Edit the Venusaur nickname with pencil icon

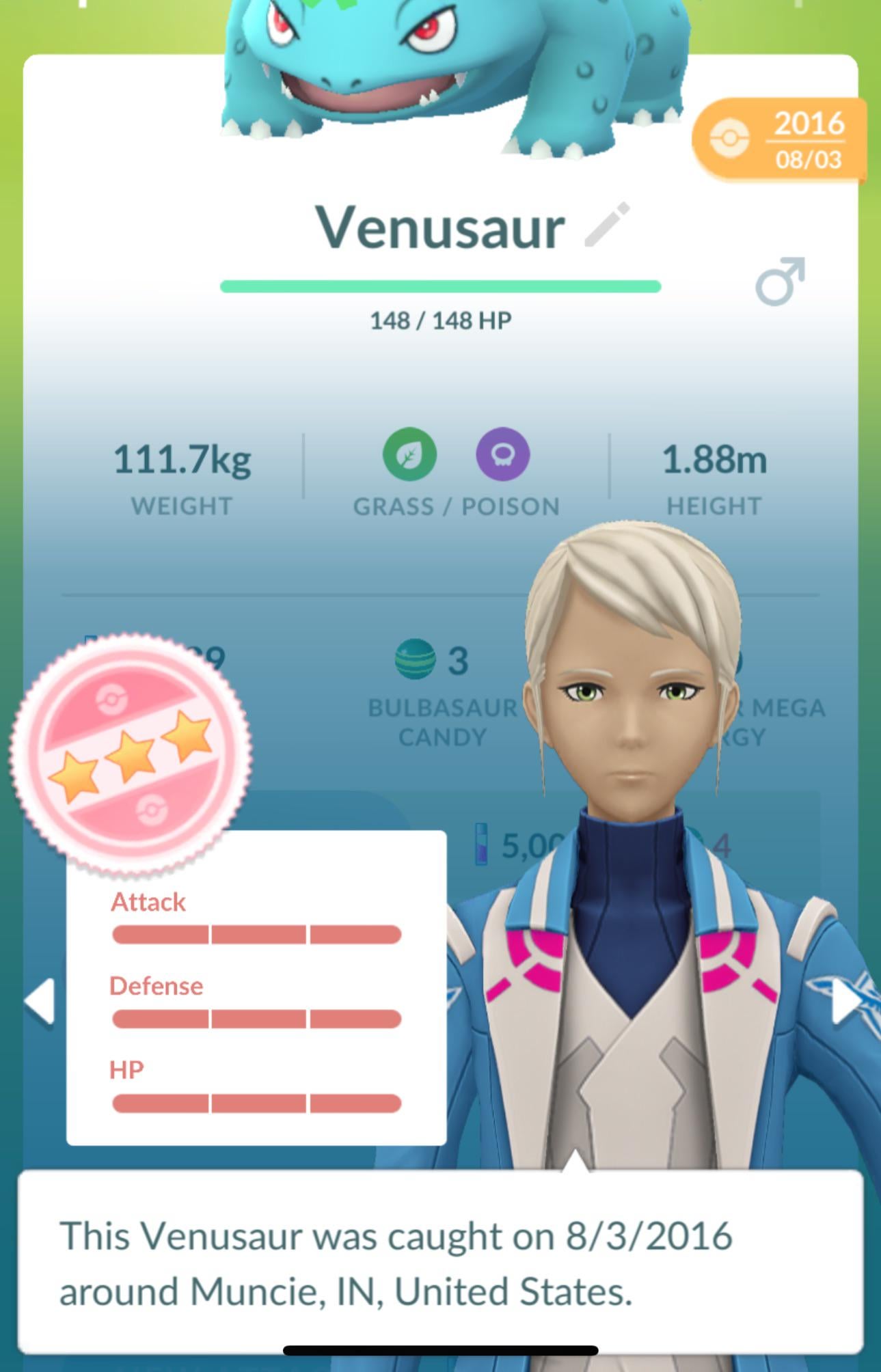point(608,225)
